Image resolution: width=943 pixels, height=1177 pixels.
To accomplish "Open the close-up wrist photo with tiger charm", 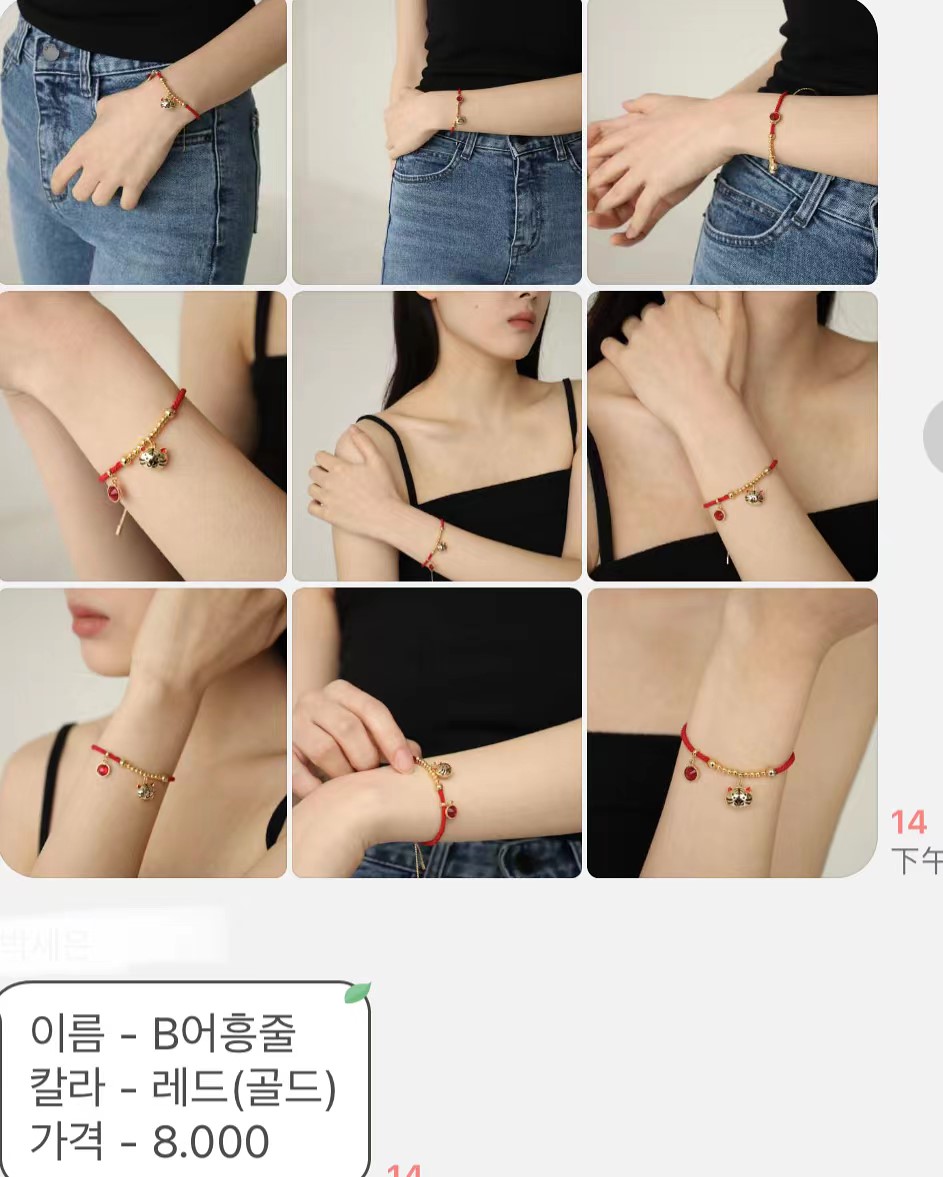I will point(731,732).
